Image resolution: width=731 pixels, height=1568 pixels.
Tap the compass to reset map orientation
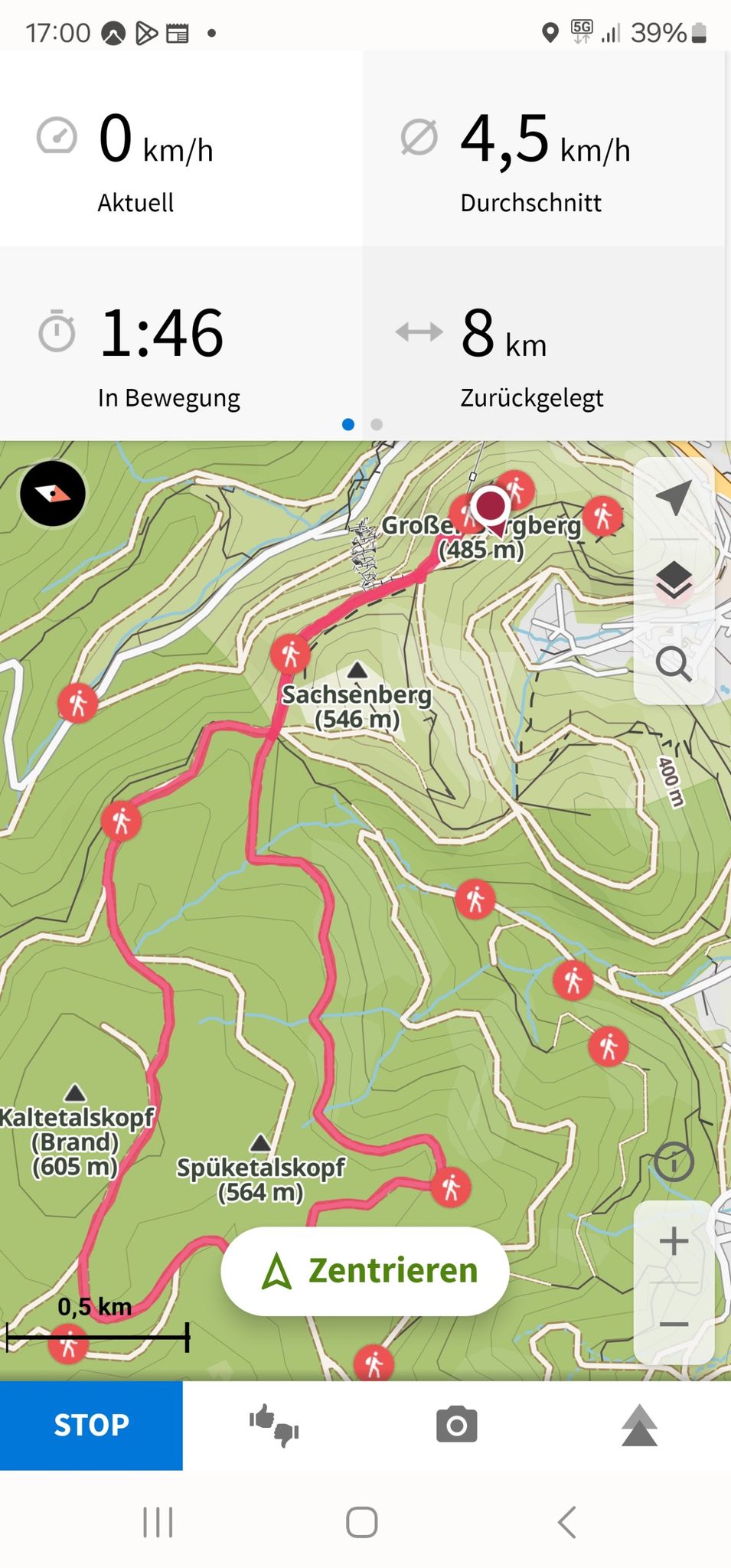53,494
